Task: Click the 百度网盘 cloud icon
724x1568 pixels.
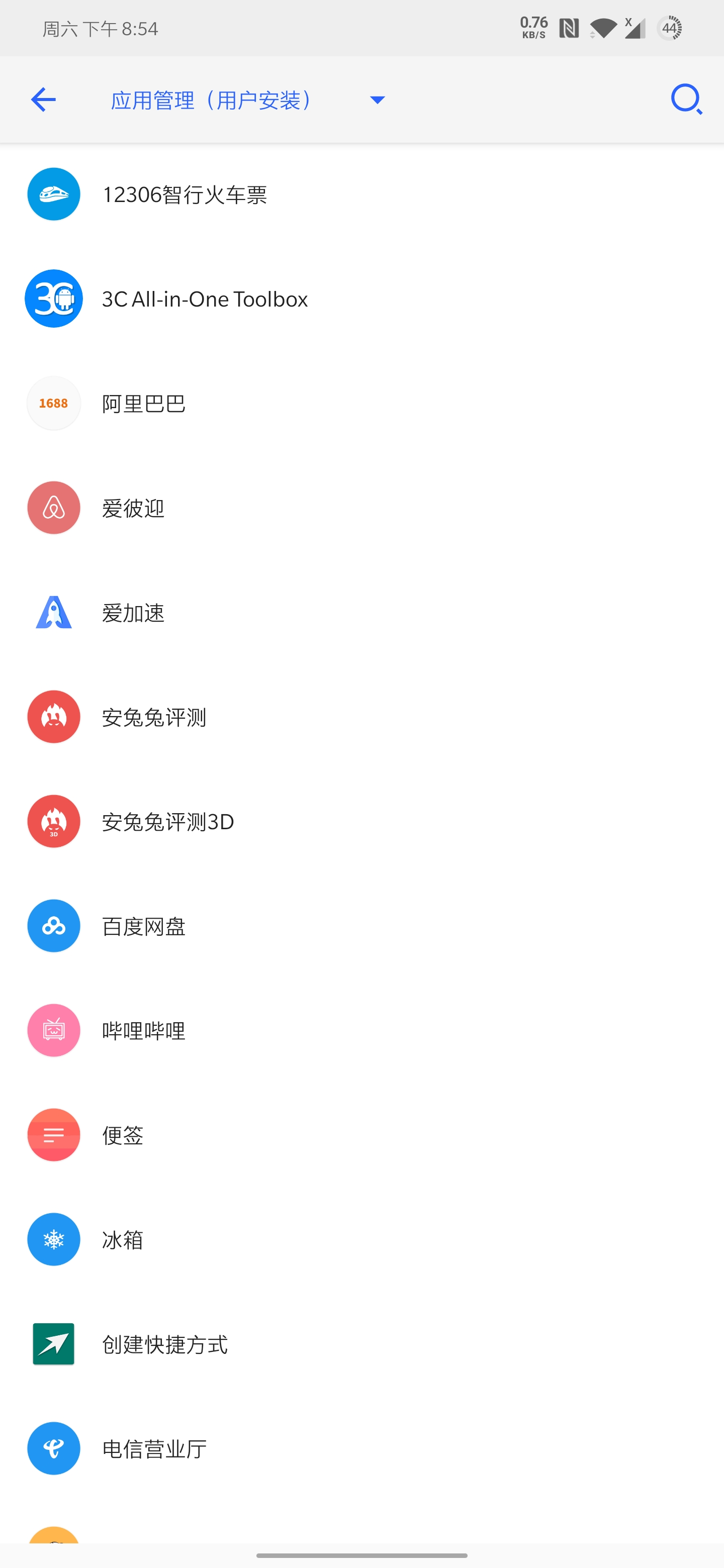Action: click(x=54, y=926)
